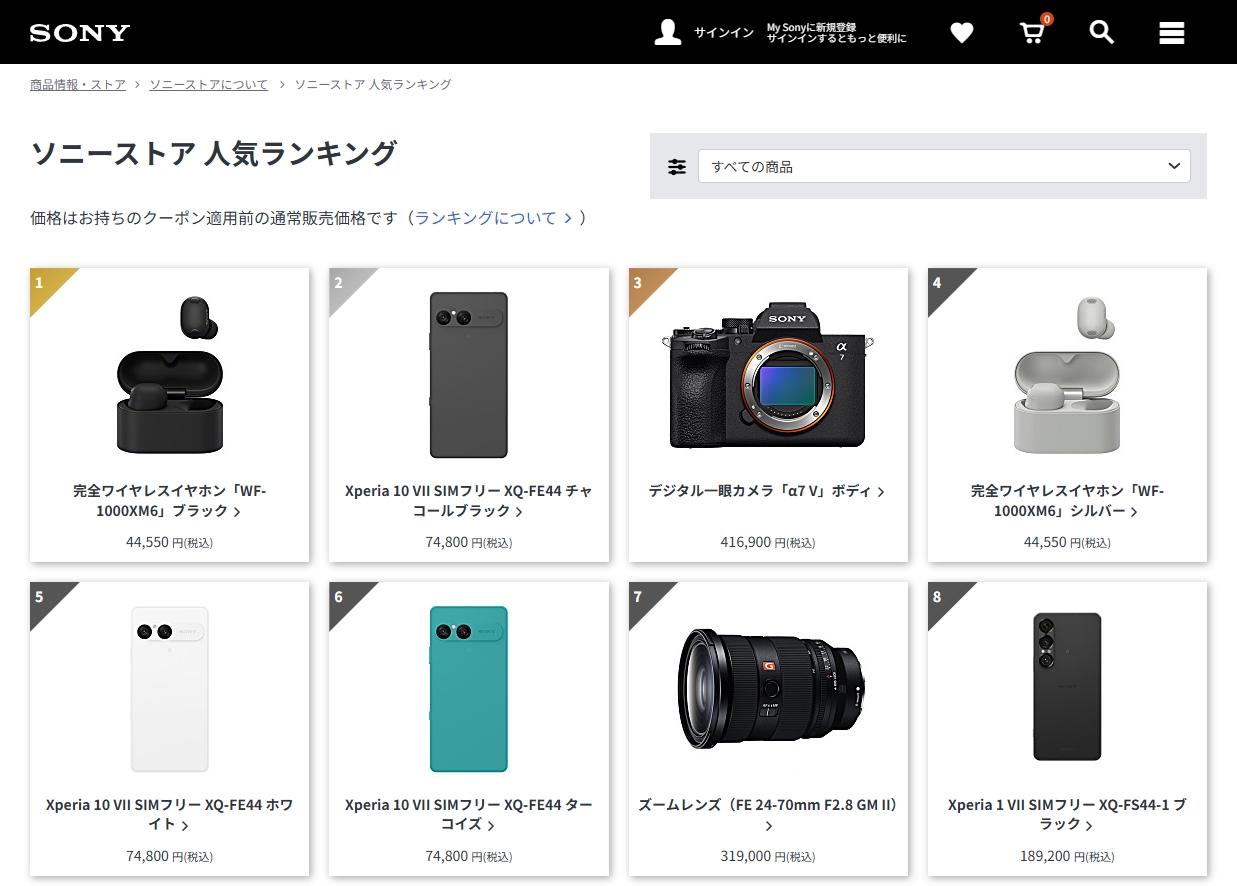Screen dimensions: 1237x886
Task: Open My Sony new registration link
Action: 836,33
